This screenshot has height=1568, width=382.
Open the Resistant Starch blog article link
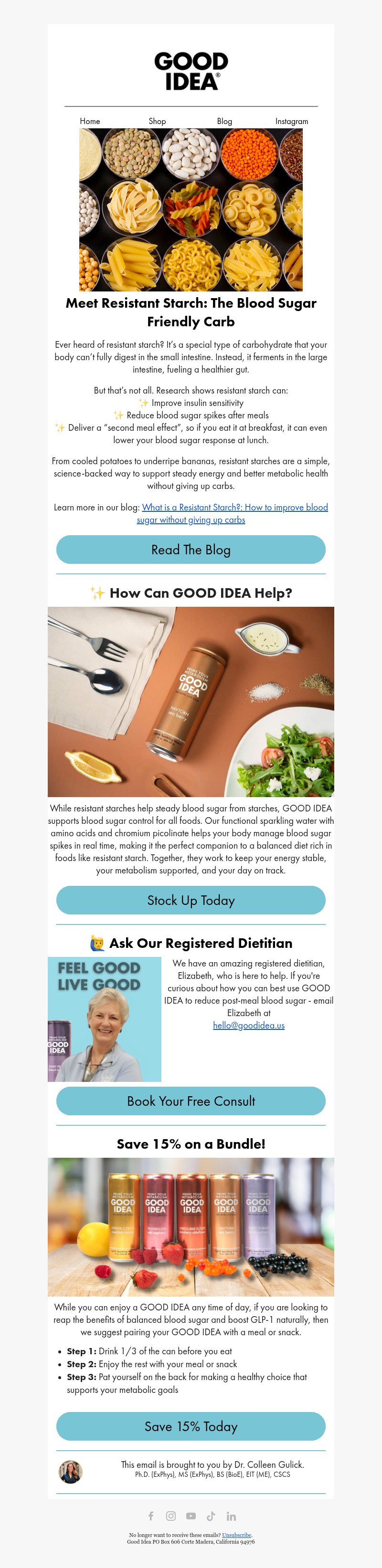tap(234, 508)
